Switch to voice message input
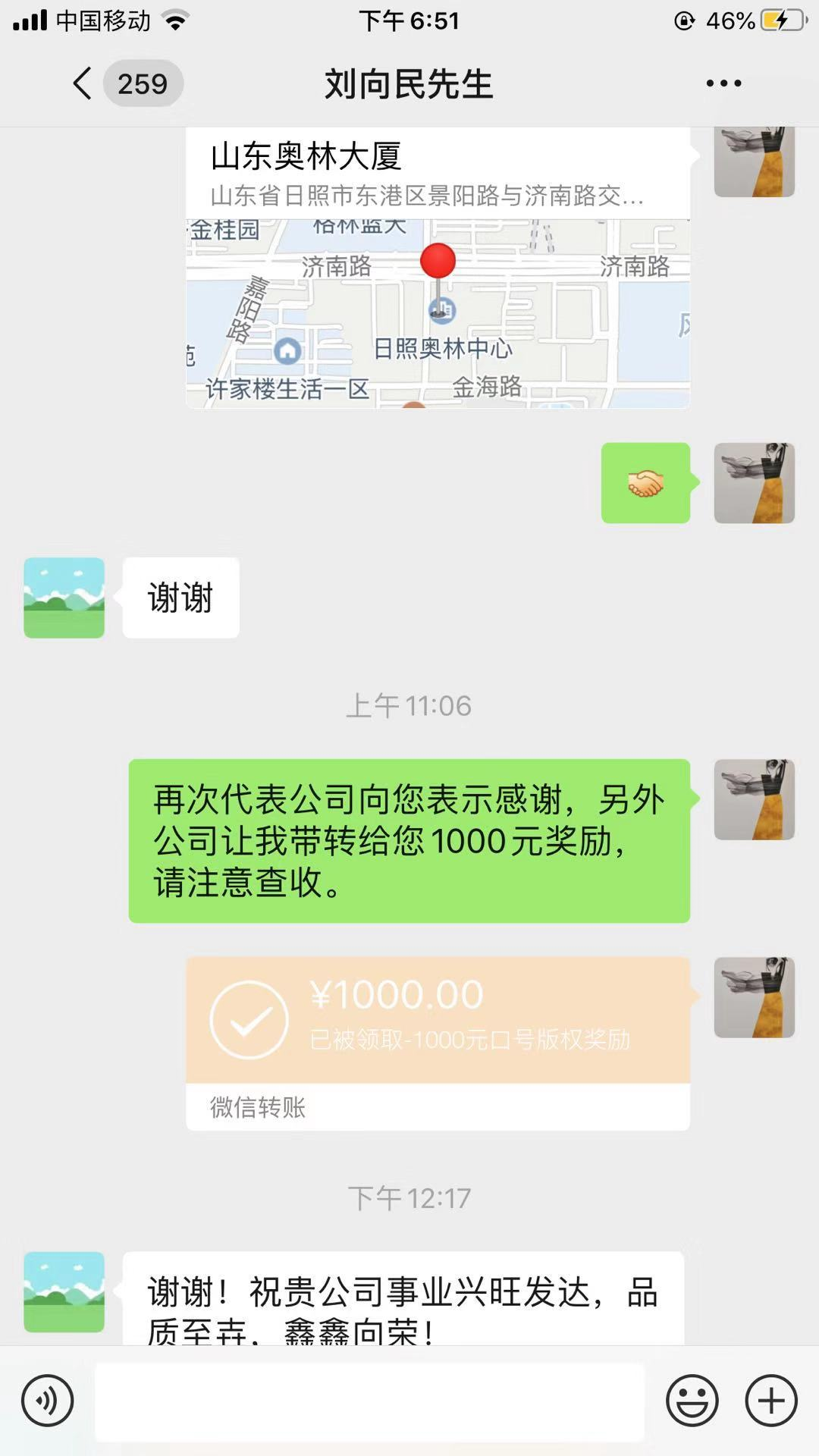Image resolution: width=819 pixels, height=1456 pixels. coord(48,1401)
